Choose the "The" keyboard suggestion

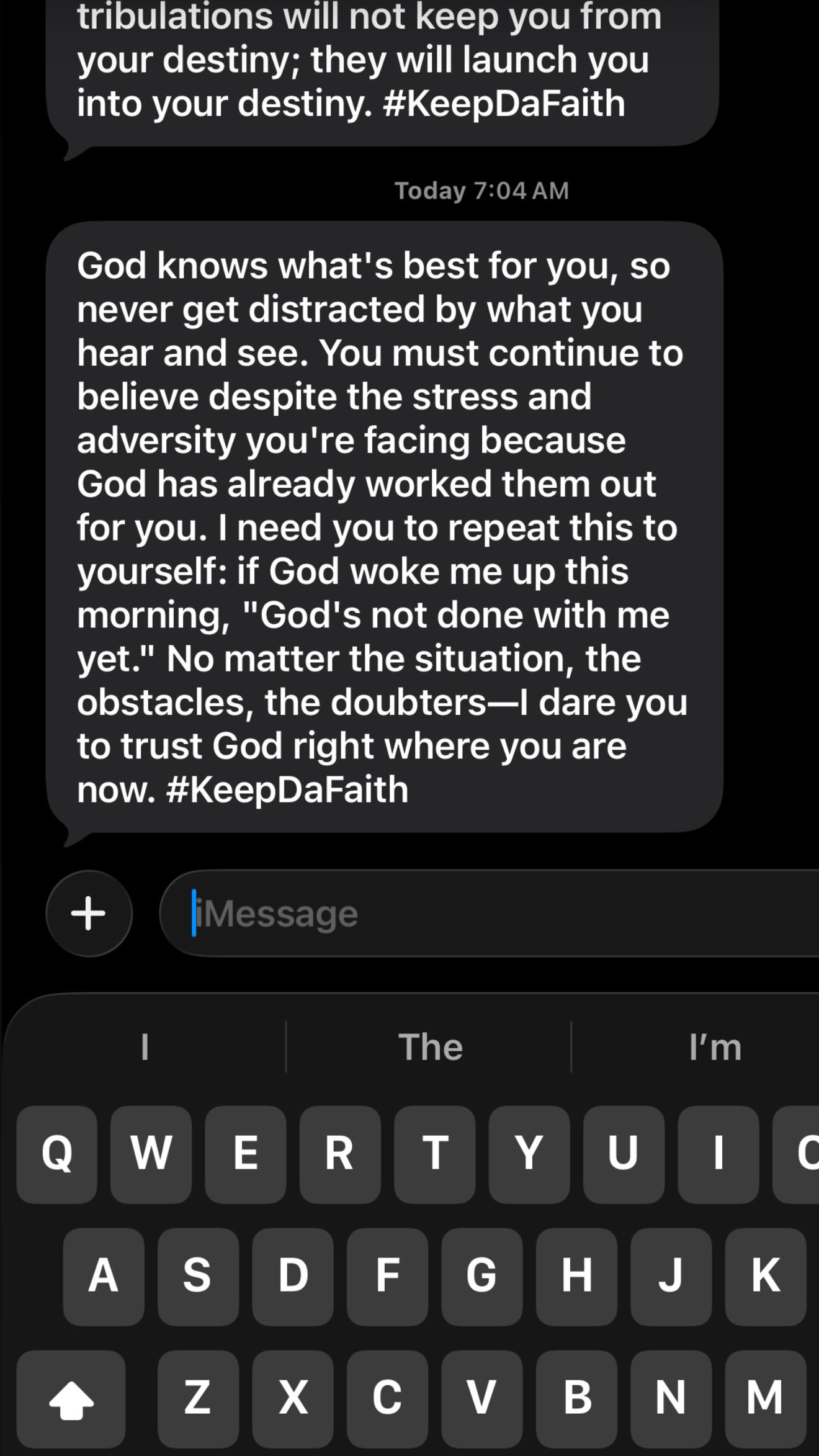(430, 1047)
